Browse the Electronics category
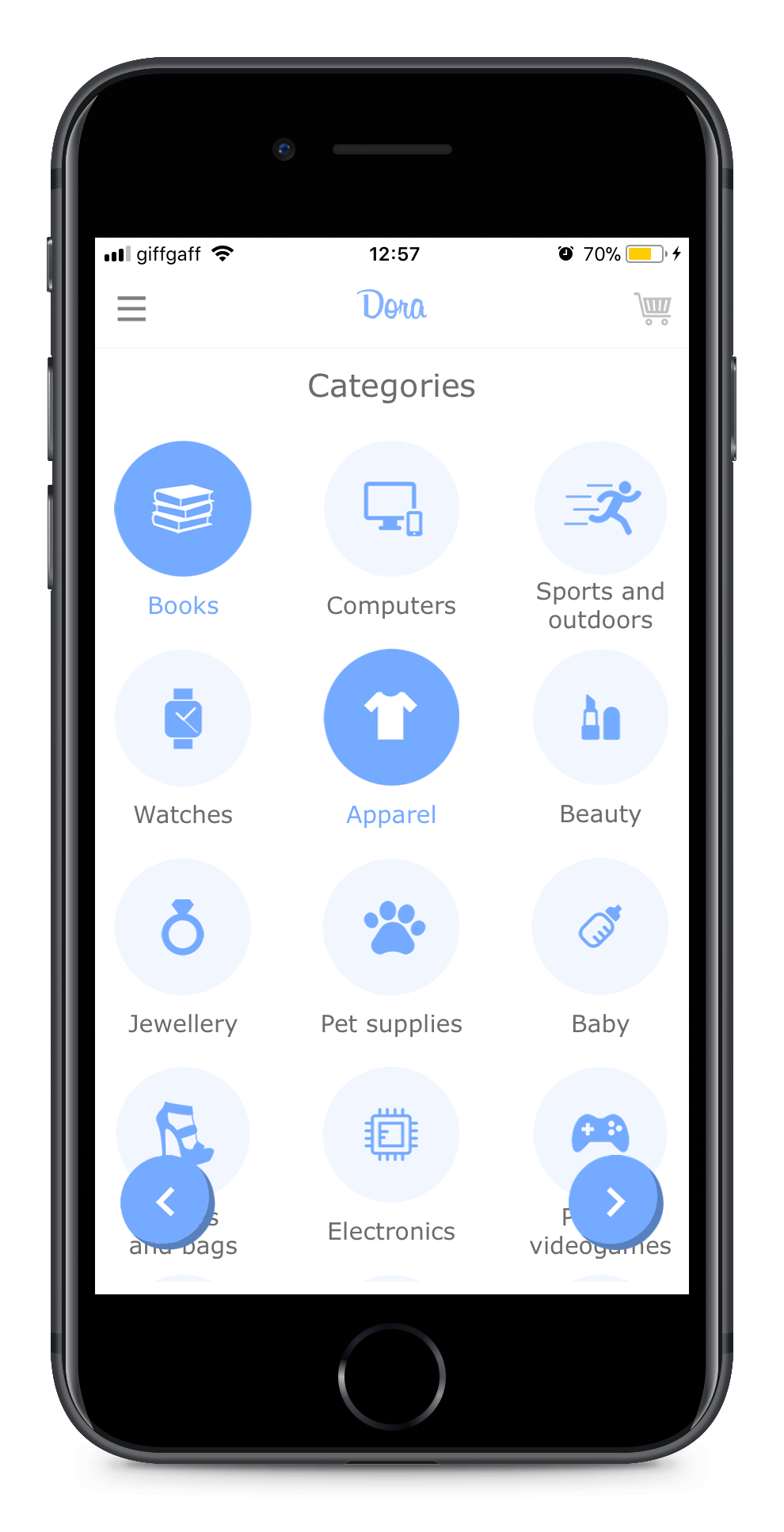This screenshot has width=784, height=1532. click(x=391, y=1135)
